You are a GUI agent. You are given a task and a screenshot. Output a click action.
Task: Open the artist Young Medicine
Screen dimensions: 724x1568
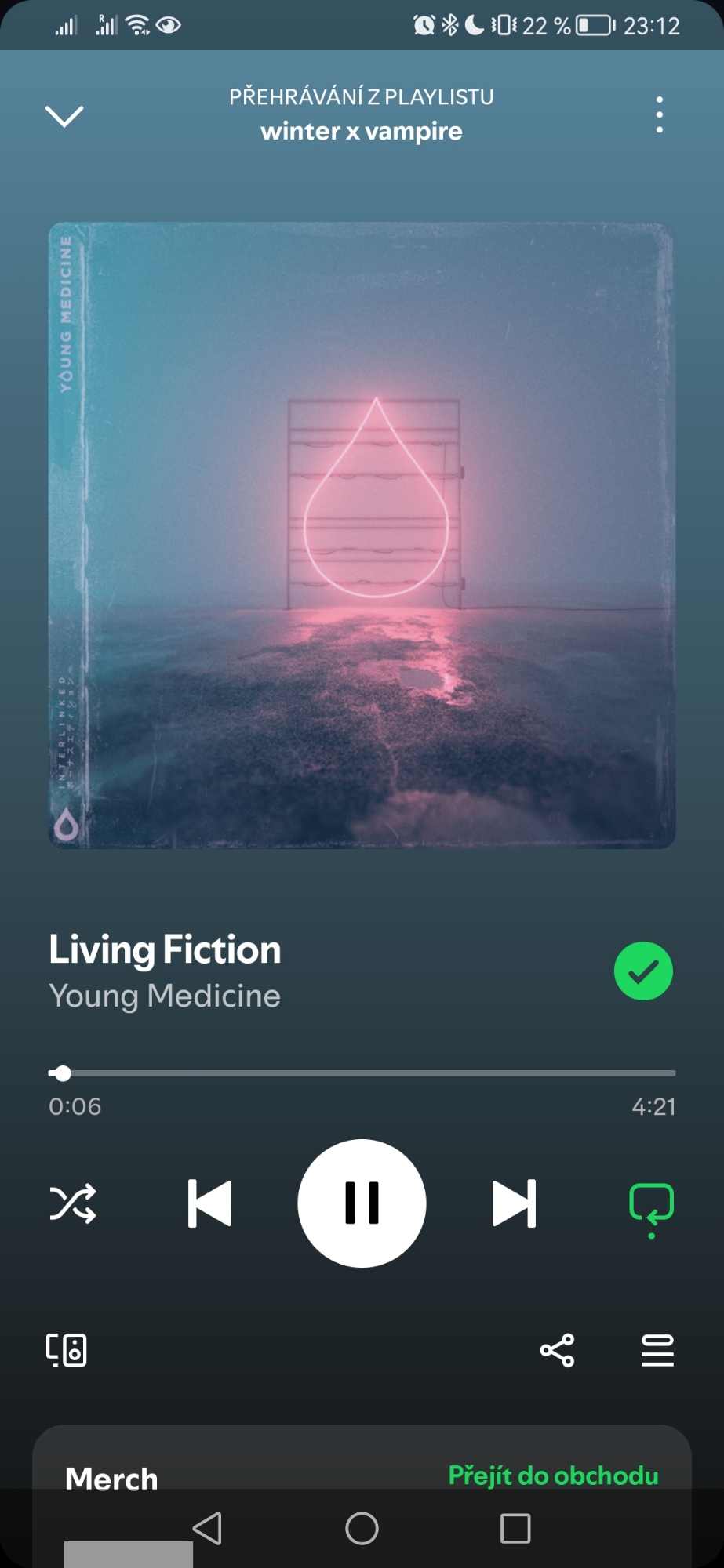point(165,996)
